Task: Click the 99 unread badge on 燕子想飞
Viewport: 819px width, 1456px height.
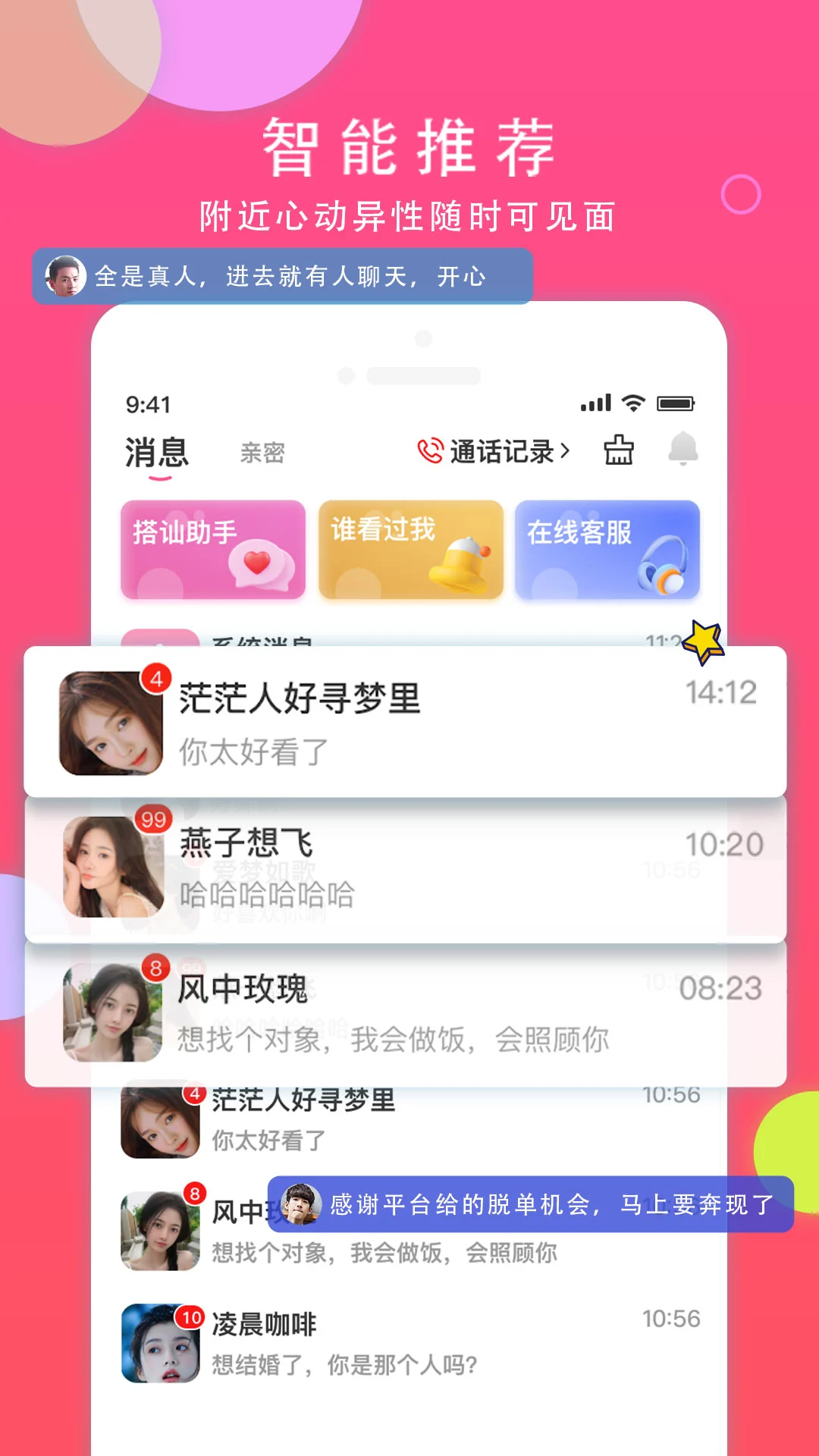Action: point(155,817)
